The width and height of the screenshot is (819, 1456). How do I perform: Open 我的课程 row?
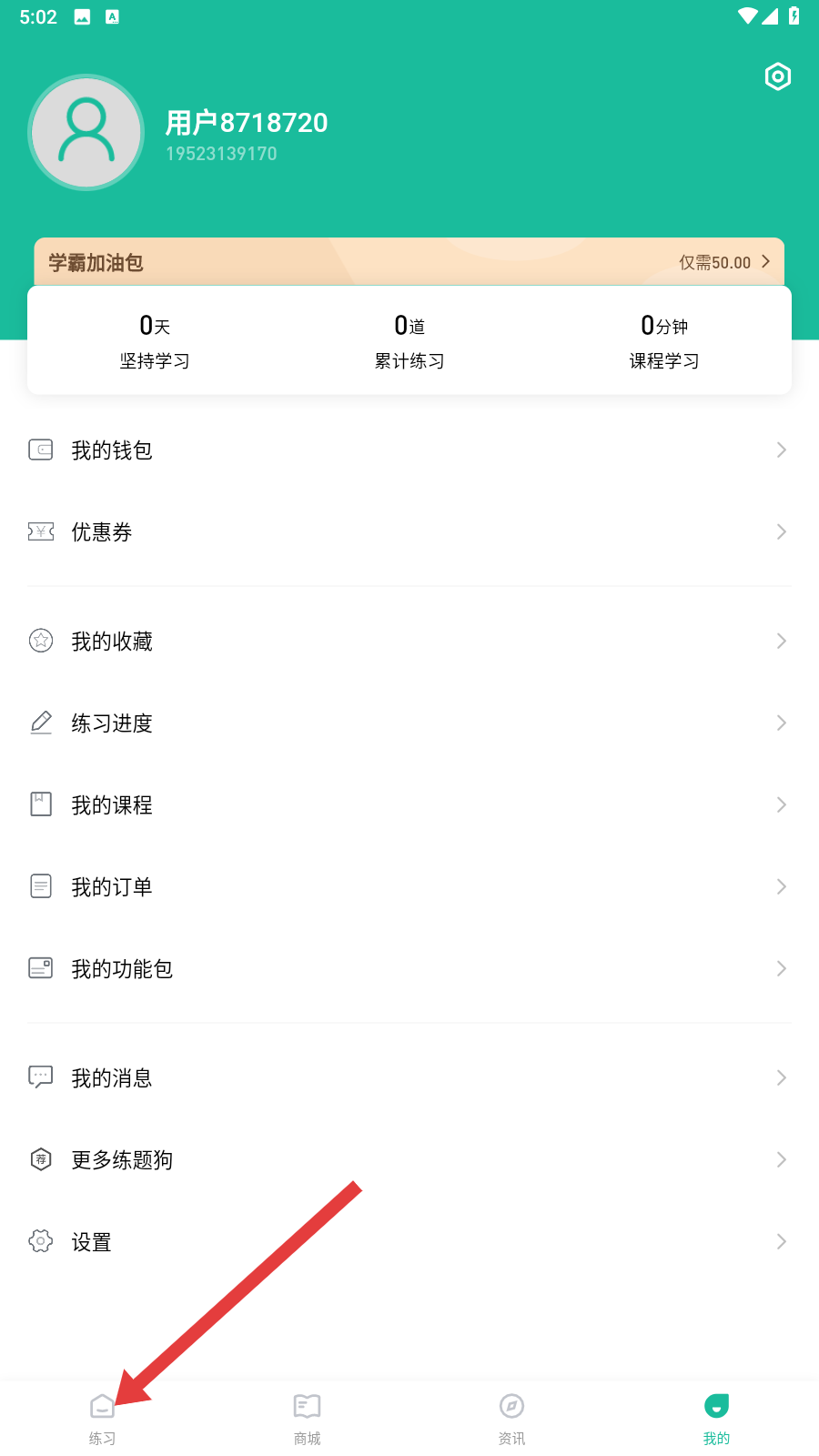[x=409, y=804]
